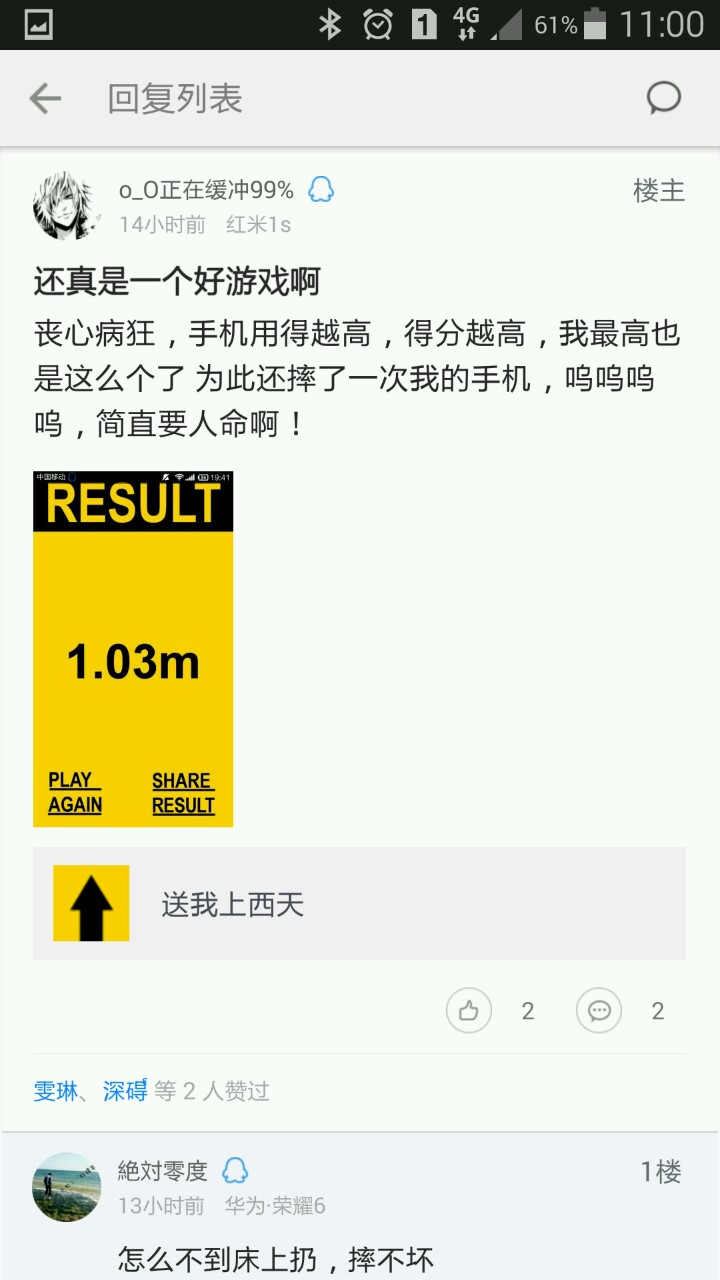
Task: Open o_O正在缓冲99% avatar profile
Action: click(66, 206)
